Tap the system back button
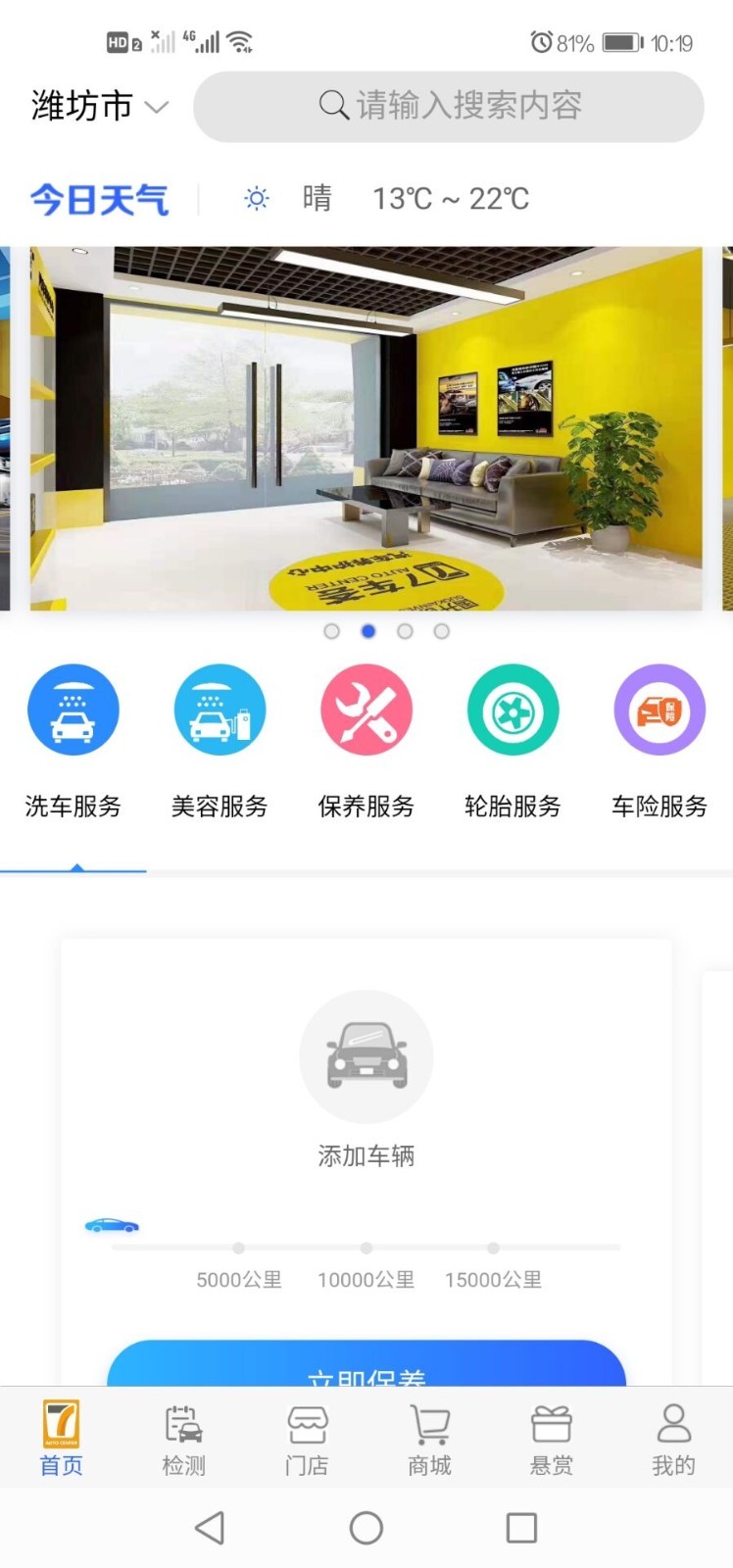The width and height of the screenshot is (733, 1568). click(210, 1527)
